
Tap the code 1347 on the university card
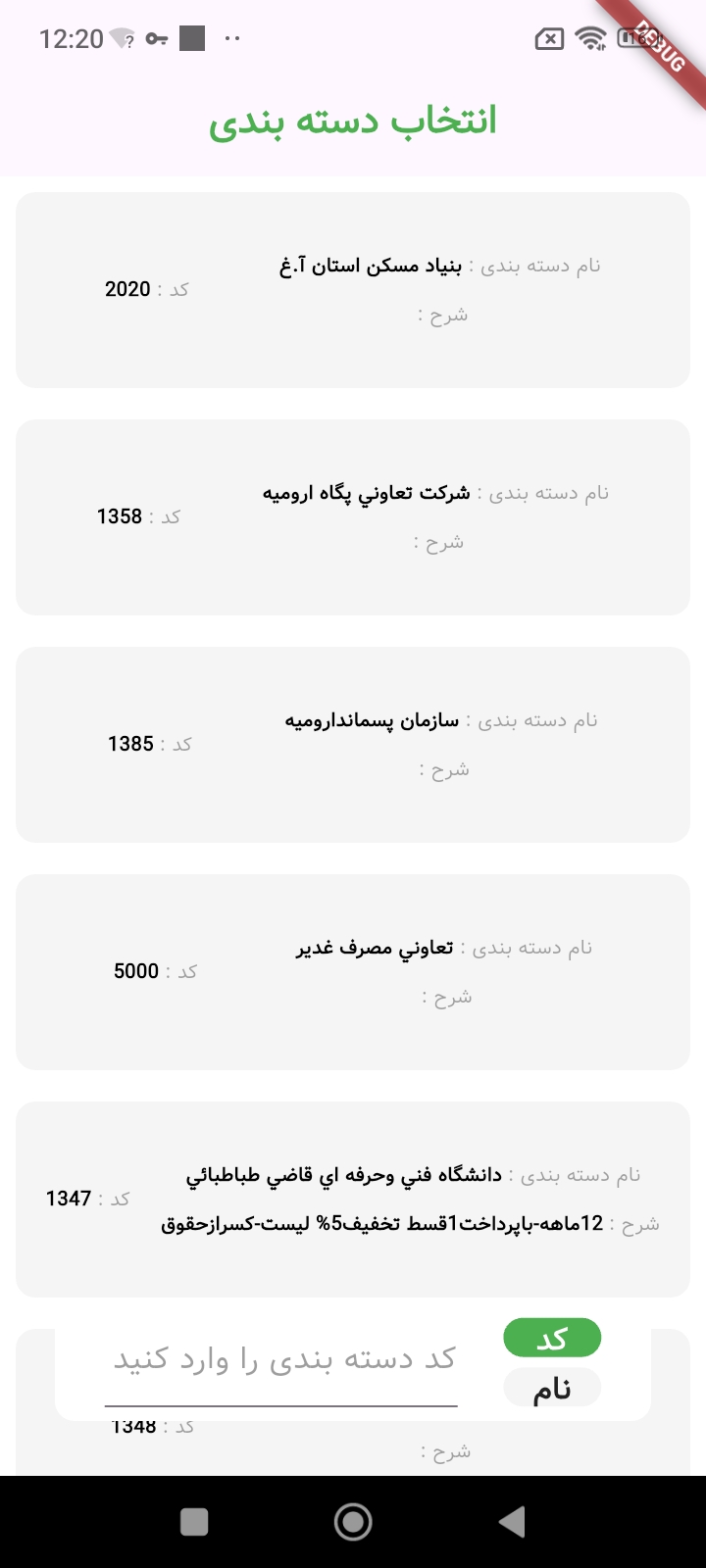coord(69,1198)
